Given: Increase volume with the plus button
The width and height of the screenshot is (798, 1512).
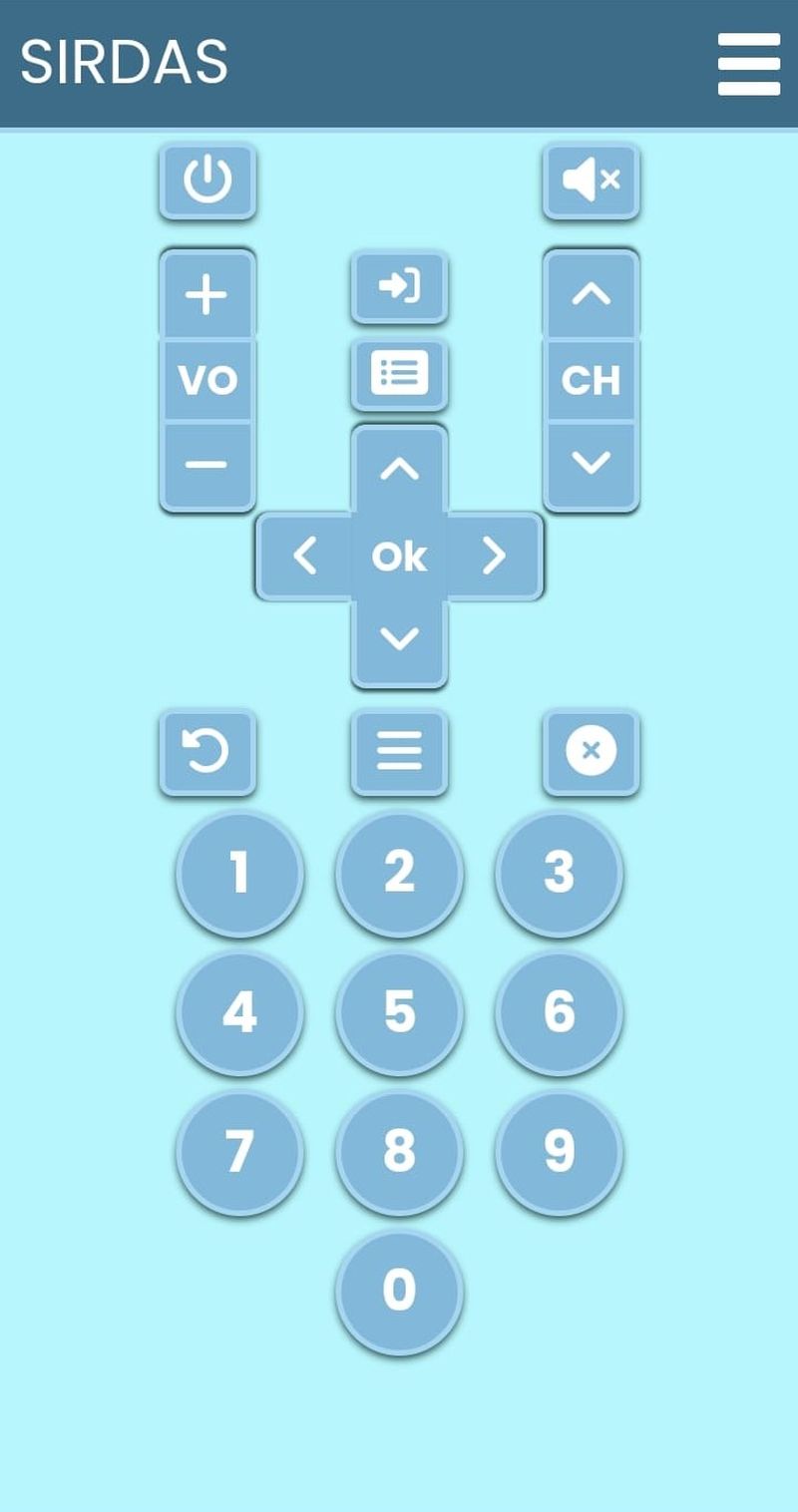Looking at the screenshot, I should click(207, 295).
